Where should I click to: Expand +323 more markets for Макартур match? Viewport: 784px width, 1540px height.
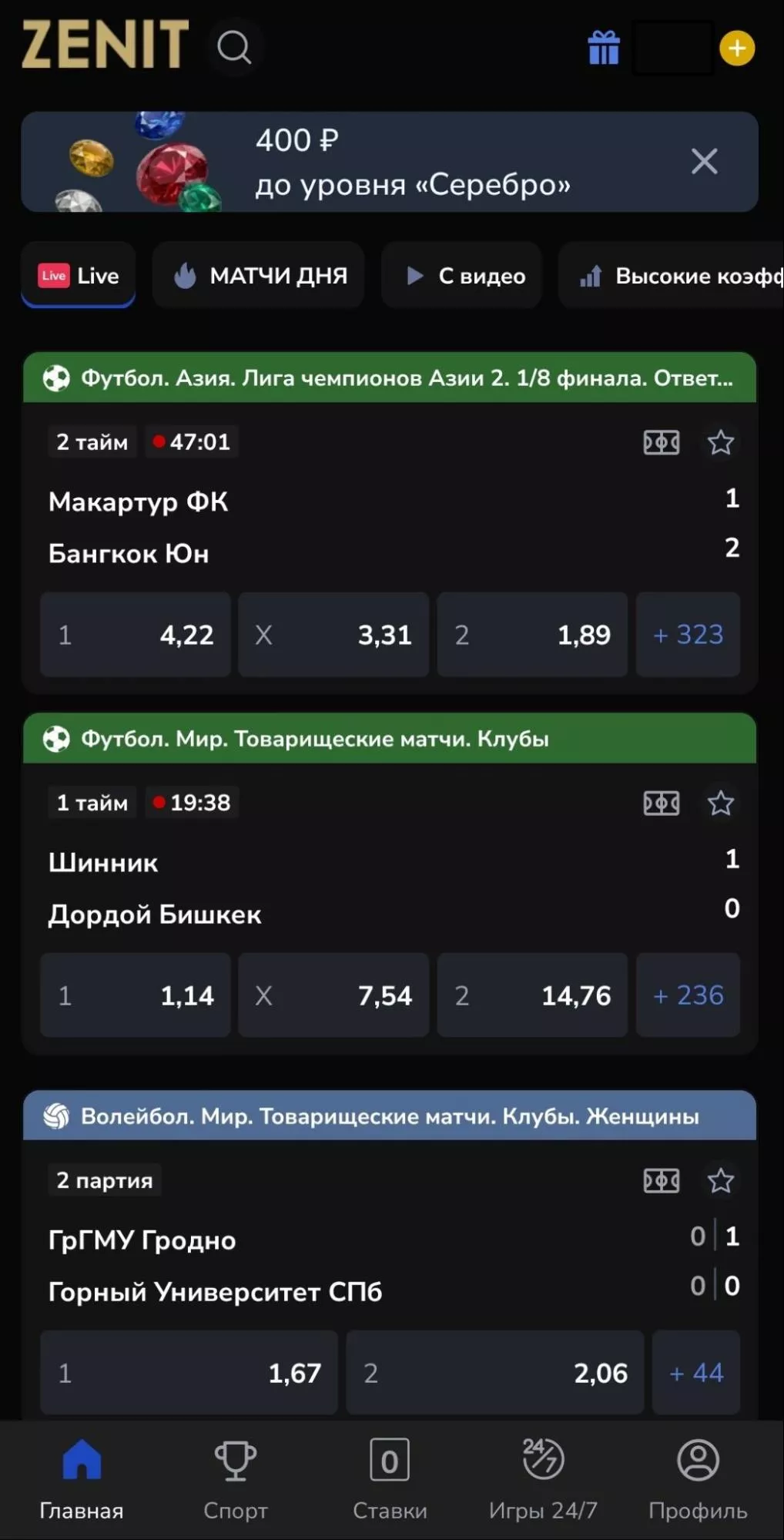(x=688, y=635)
